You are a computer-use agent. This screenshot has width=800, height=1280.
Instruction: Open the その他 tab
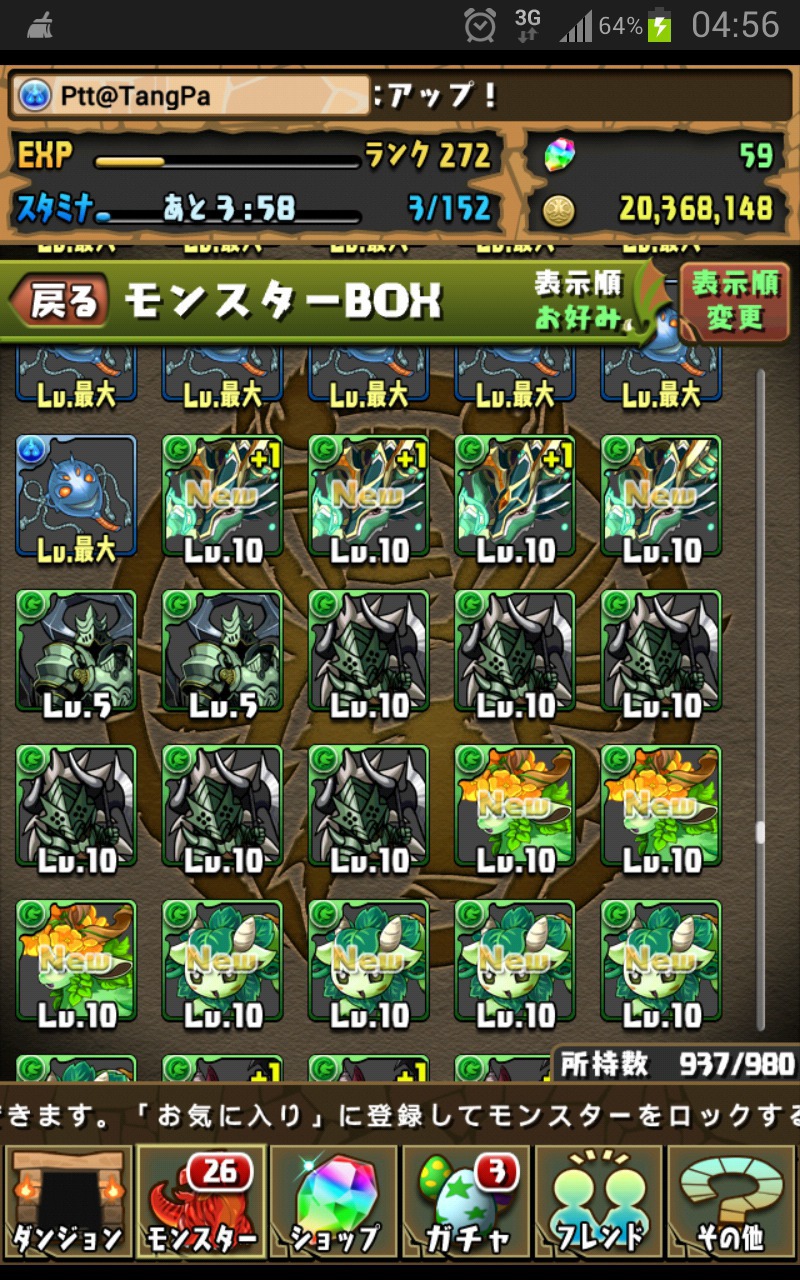click(732, 1202)
